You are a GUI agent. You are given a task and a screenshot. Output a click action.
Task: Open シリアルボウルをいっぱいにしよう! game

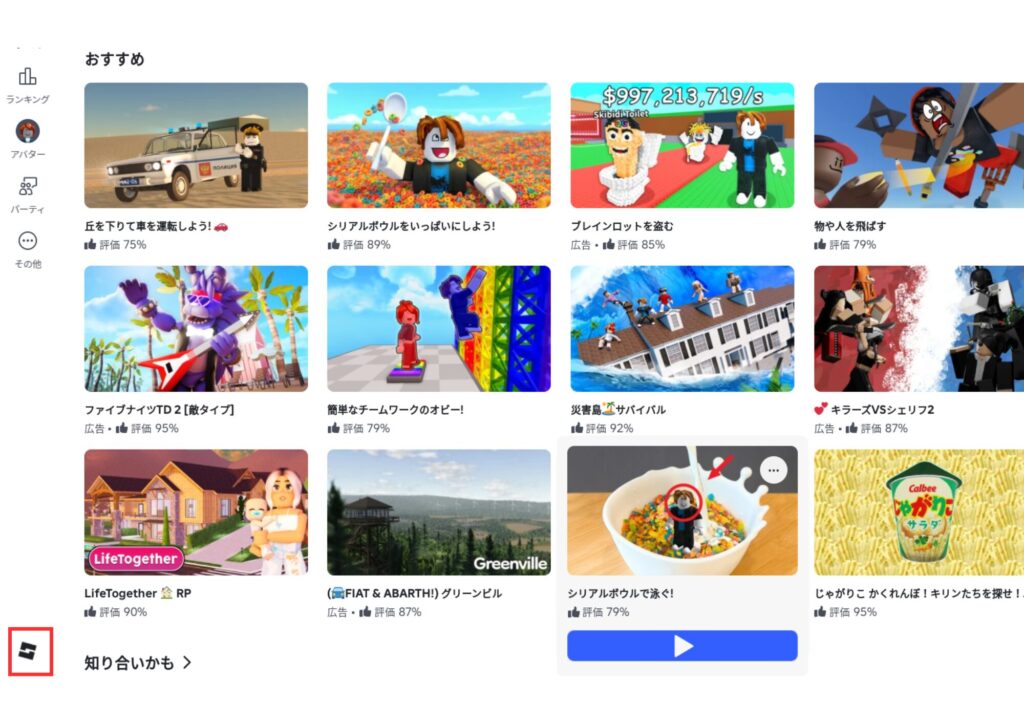coord(438,145)
